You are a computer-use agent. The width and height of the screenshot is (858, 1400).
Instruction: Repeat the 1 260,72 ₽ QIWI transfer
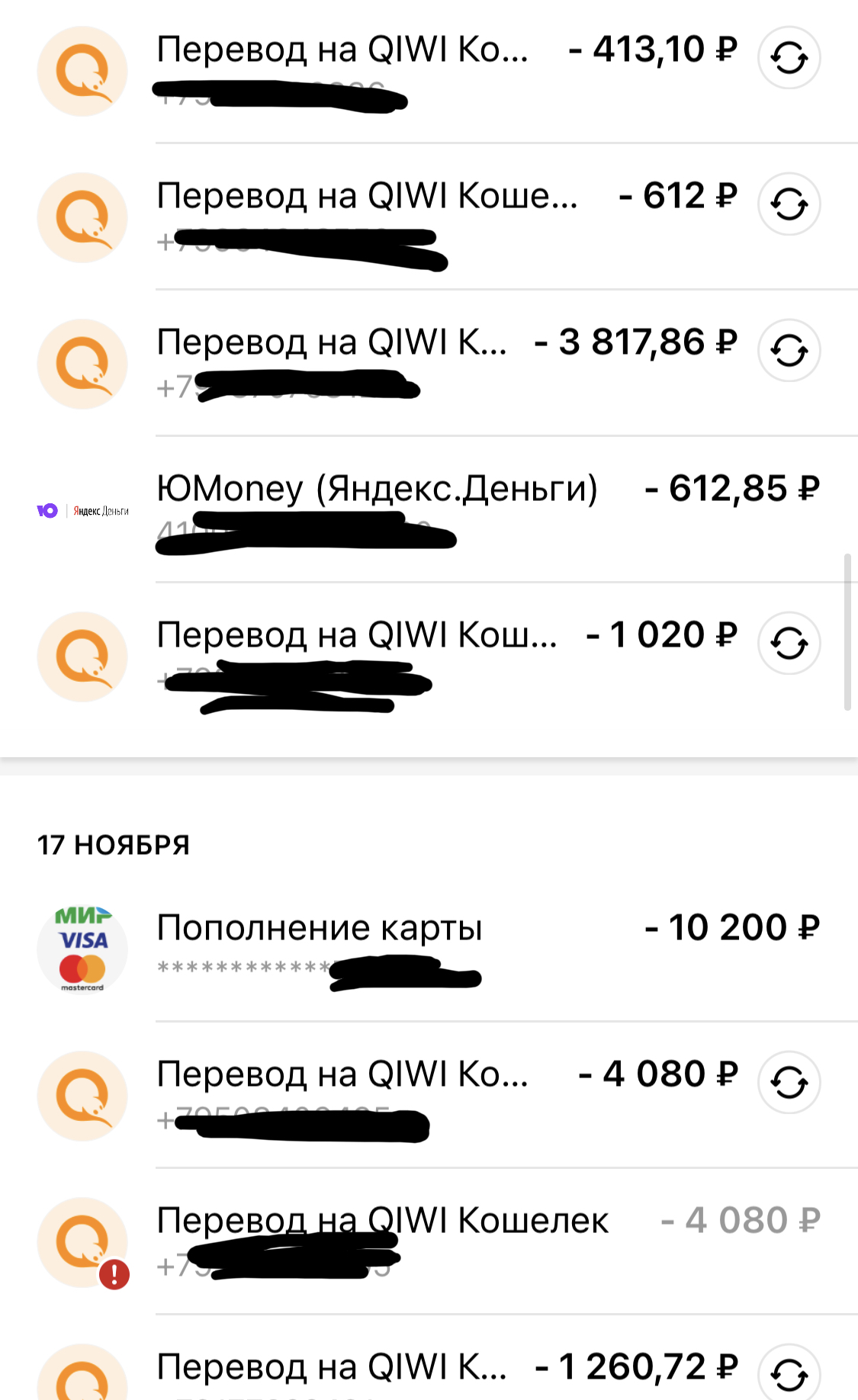pos(789,1373)
